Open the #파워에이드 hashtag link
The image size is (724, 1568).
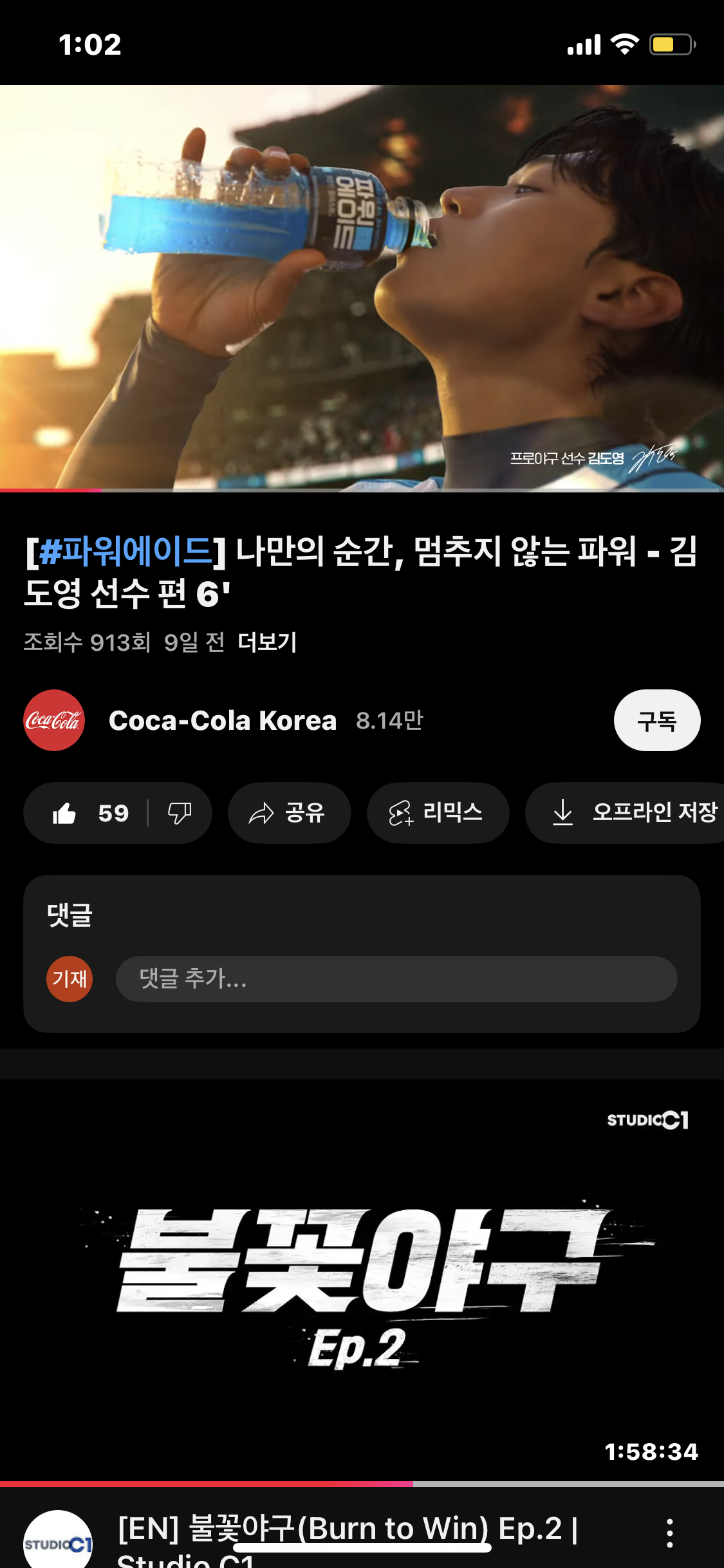pyautogui.click(x=125, y=552)
